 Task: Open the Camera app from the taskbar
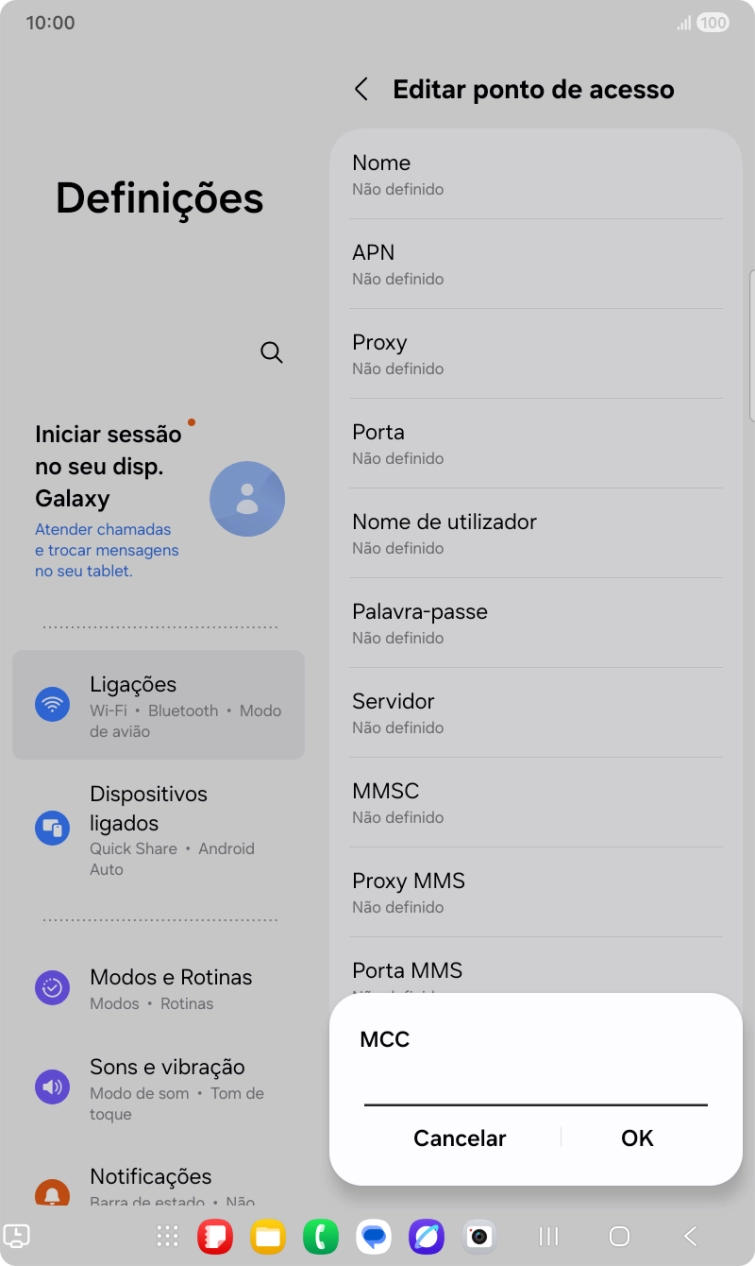[478, 1236]
